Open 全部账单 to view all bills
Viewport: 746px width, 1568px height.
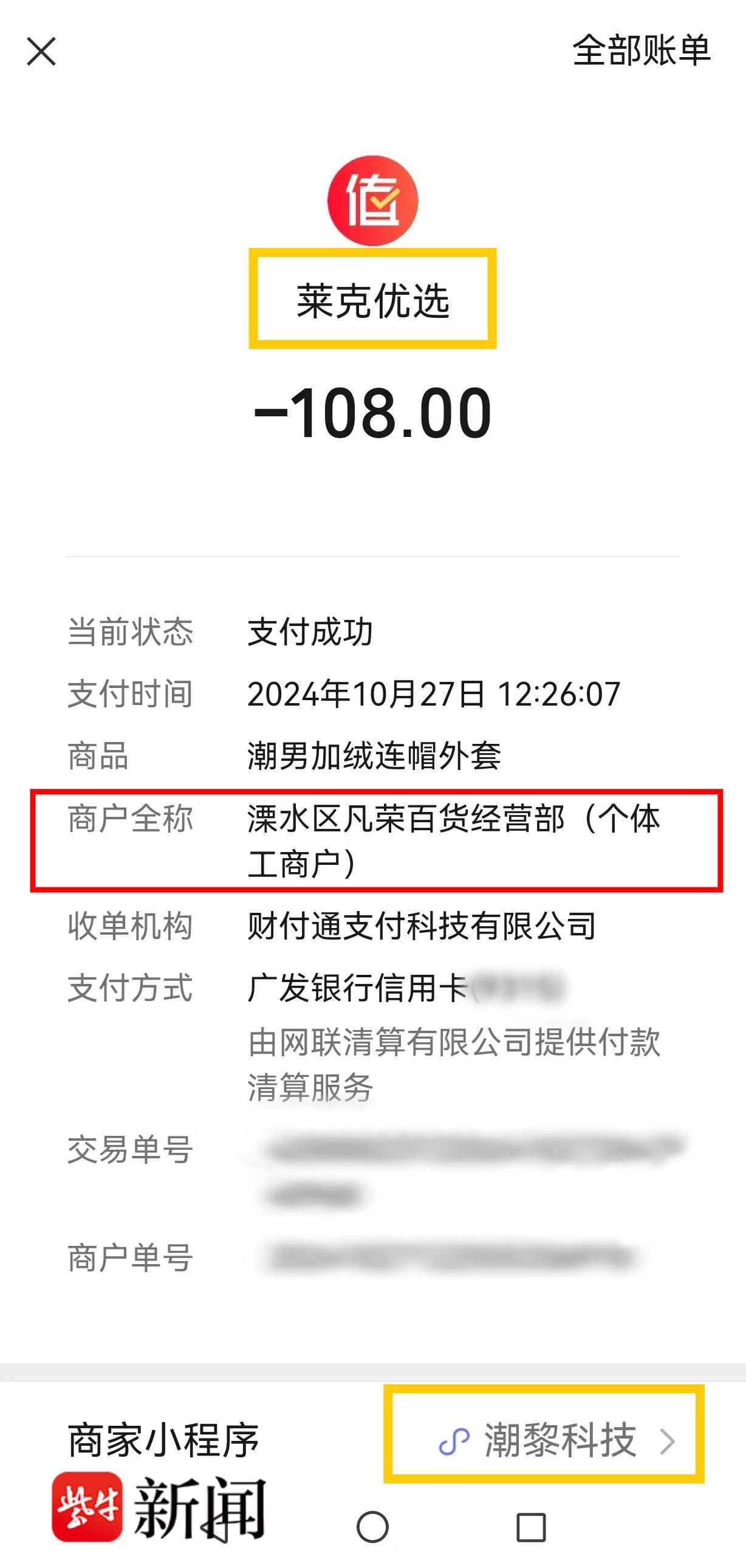tap(642, 50)
